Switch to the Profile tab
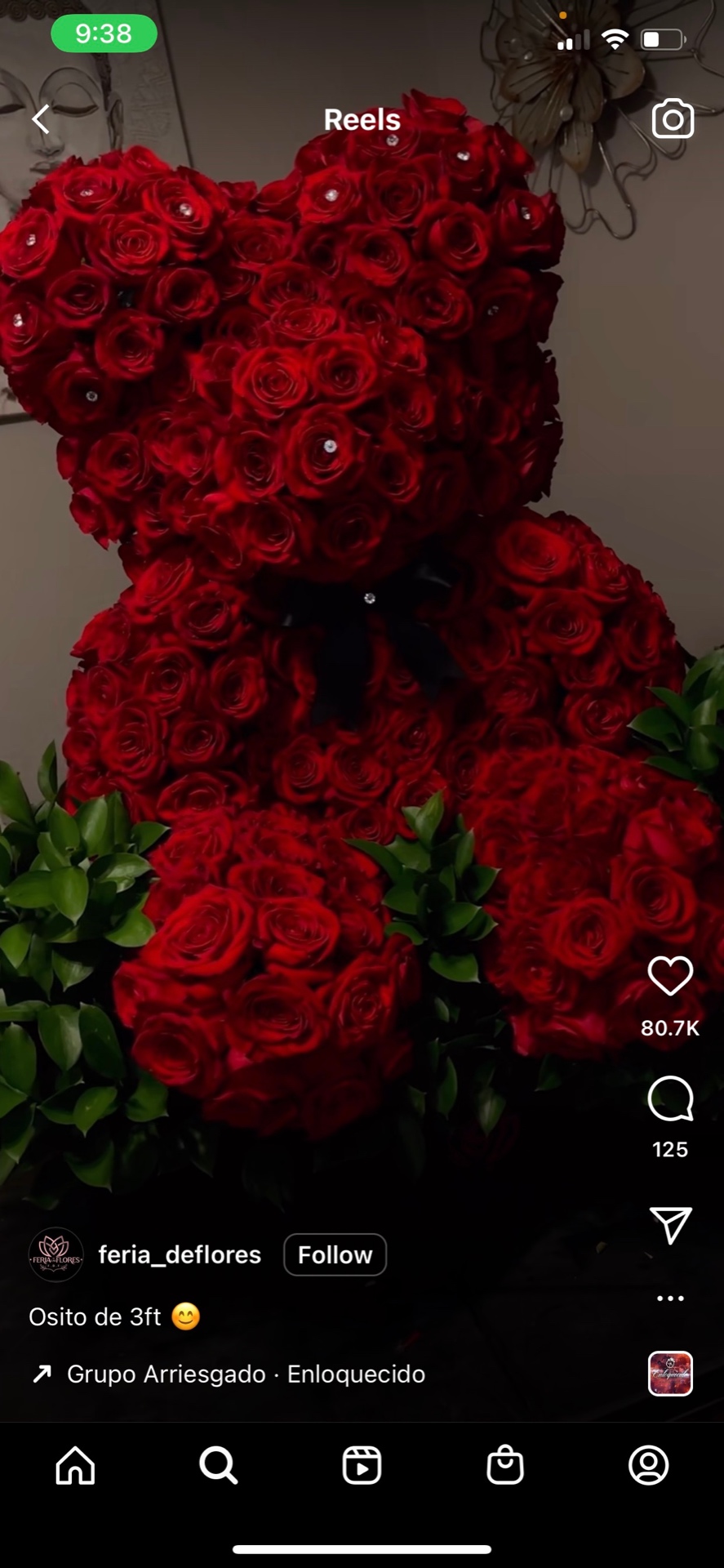The width and height of the screenshot is (724, 1568). click(649, 1465)
